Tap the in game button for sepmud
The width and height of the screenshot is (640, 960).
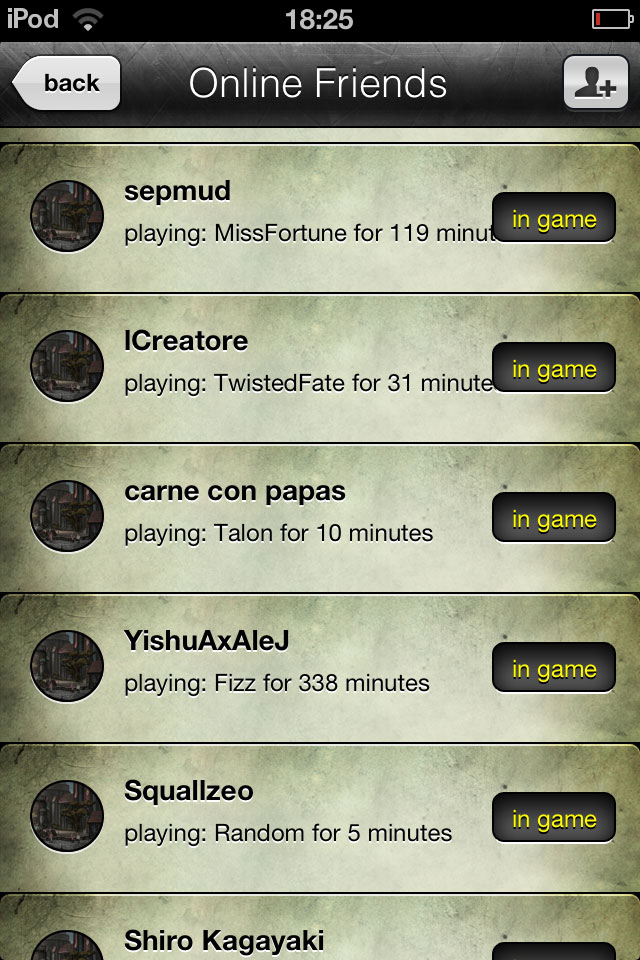click(553, 220)
